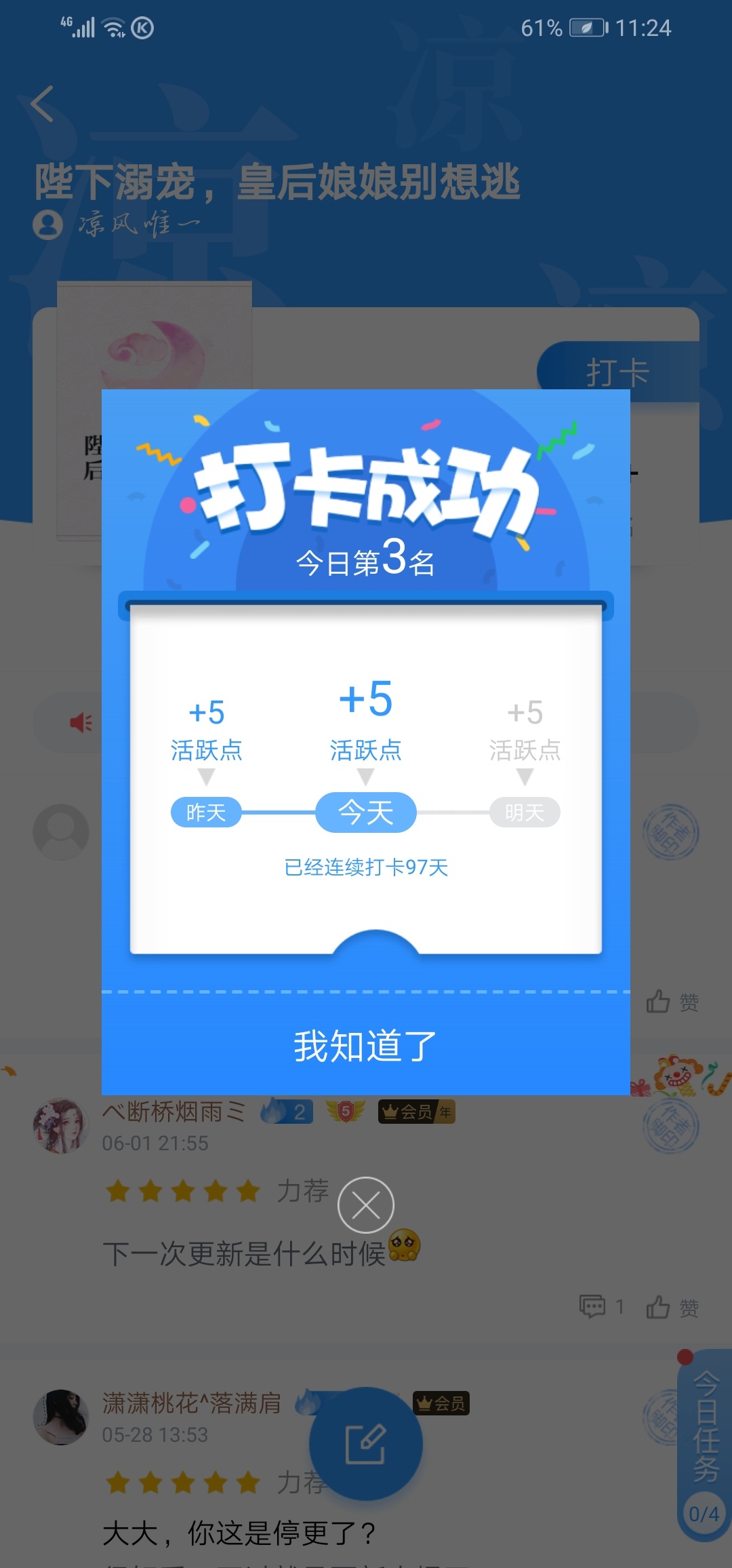Image resolution: width=732 pixels, height=1568 pixels.
Task: Confirm with the 我知道了 button
Action: pyautogui.click(x=365, y=1045)
